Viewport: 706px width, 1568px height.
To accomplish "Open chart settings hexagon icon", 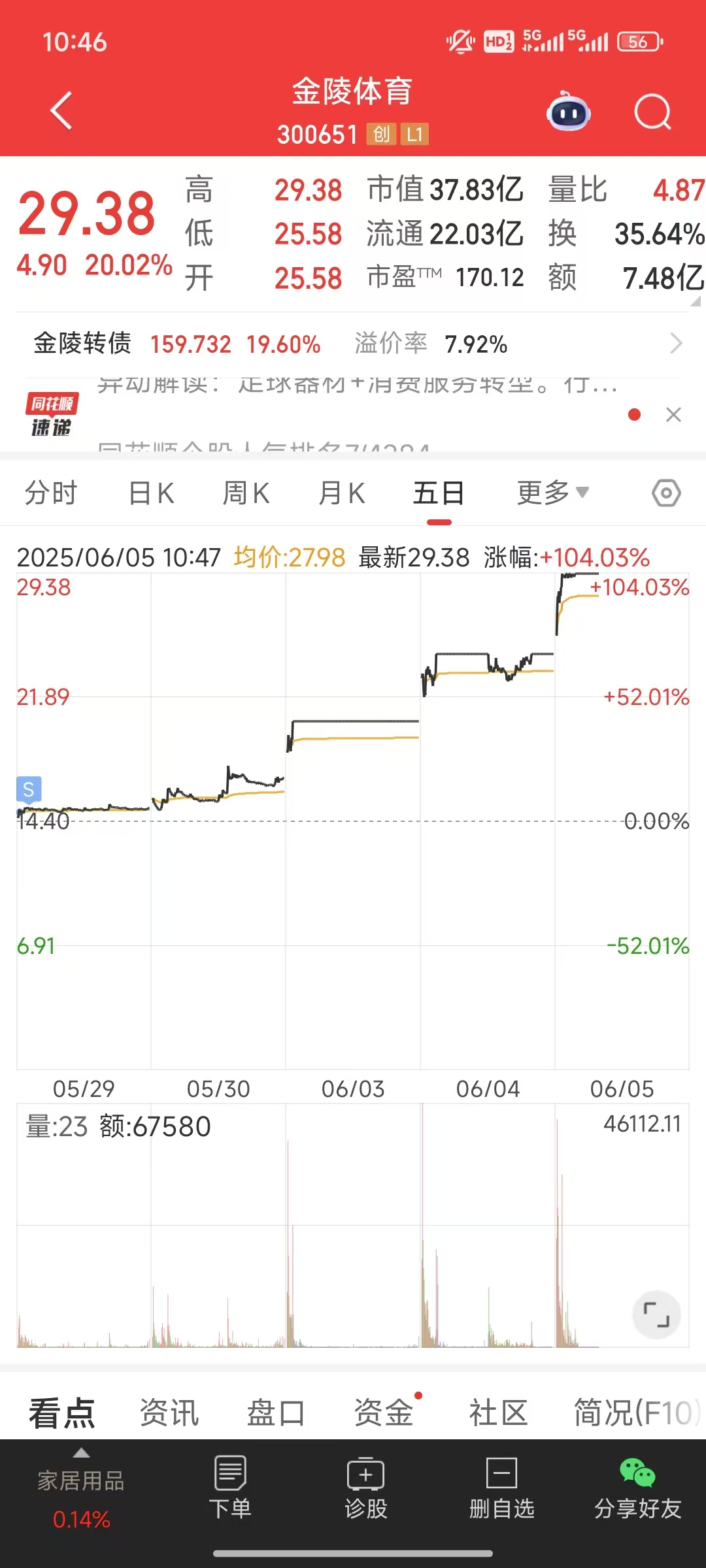I will (666, 493).
